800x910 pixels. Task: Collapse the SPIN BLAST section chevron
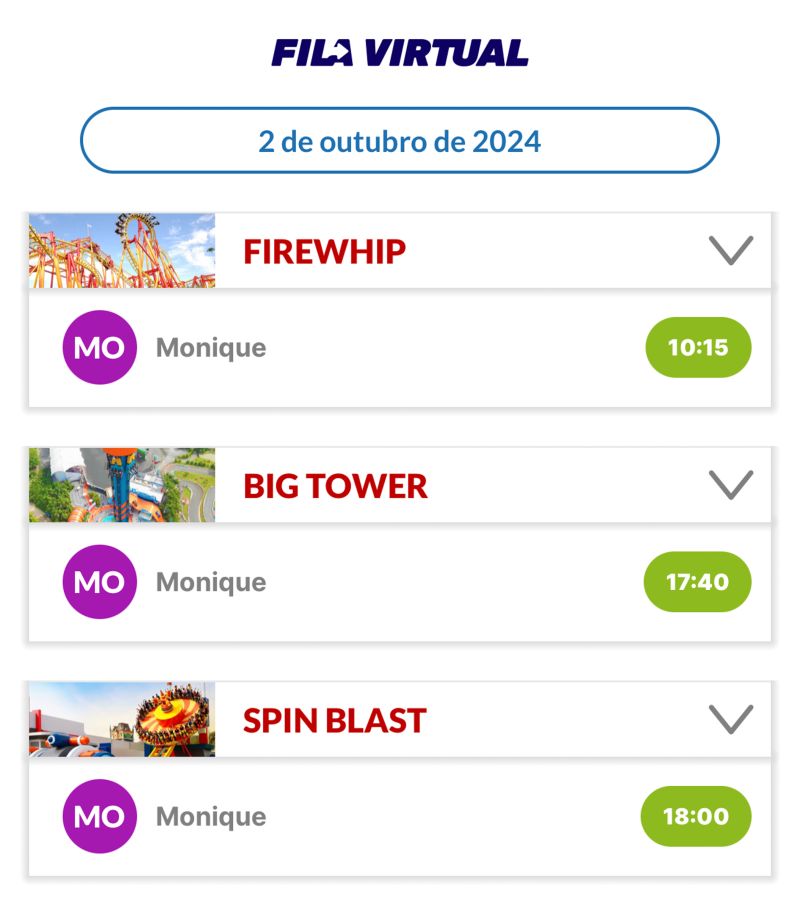click(x=730, y=719)
